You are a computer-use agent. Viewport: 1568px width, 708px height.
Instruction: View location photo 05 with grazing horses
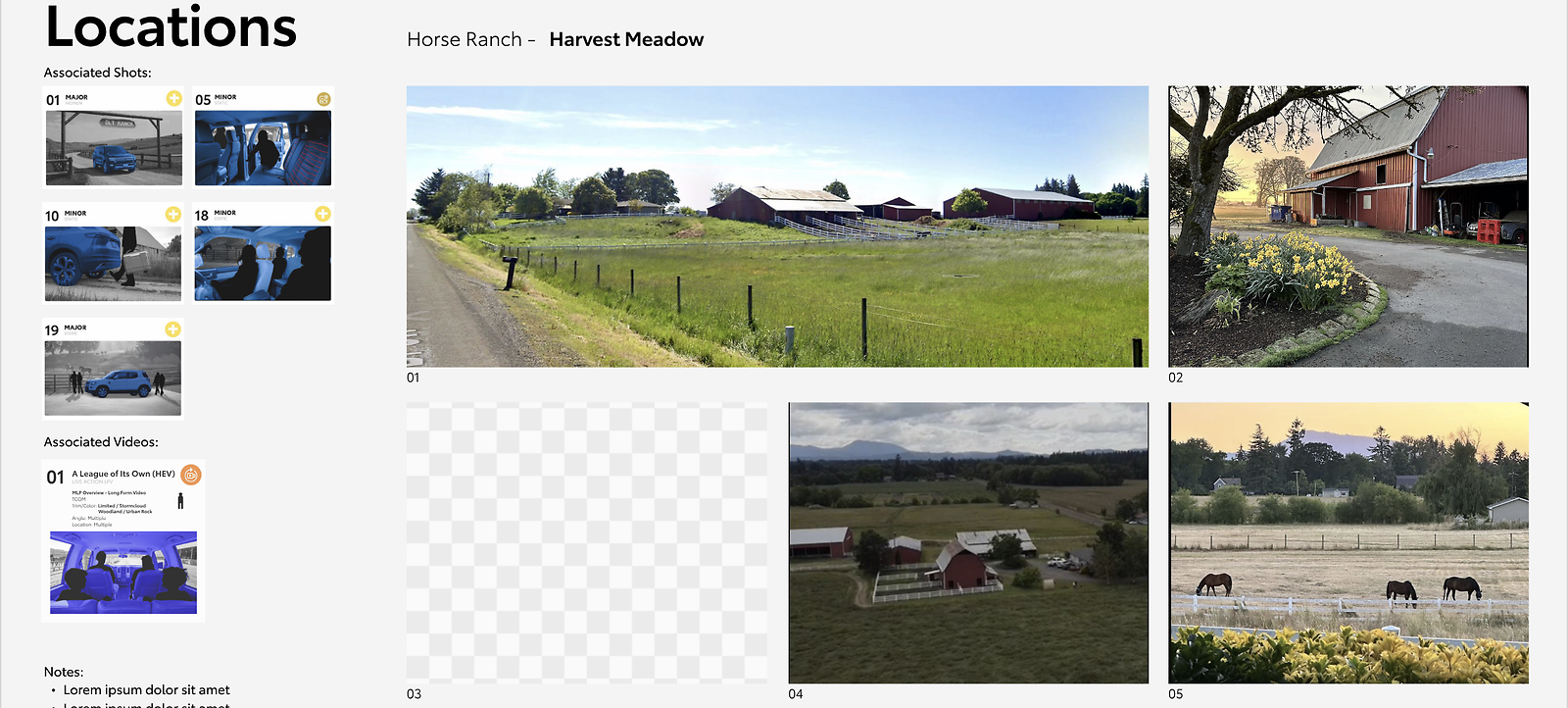pyautogui.click(x=1347, y=542)
